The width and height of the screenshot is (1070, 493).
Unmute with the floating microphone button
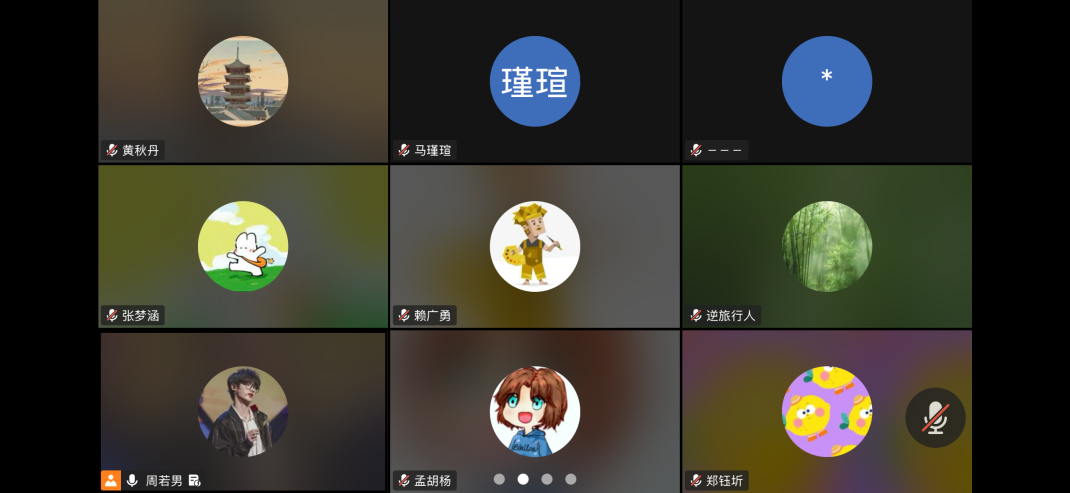pos(935,417)
